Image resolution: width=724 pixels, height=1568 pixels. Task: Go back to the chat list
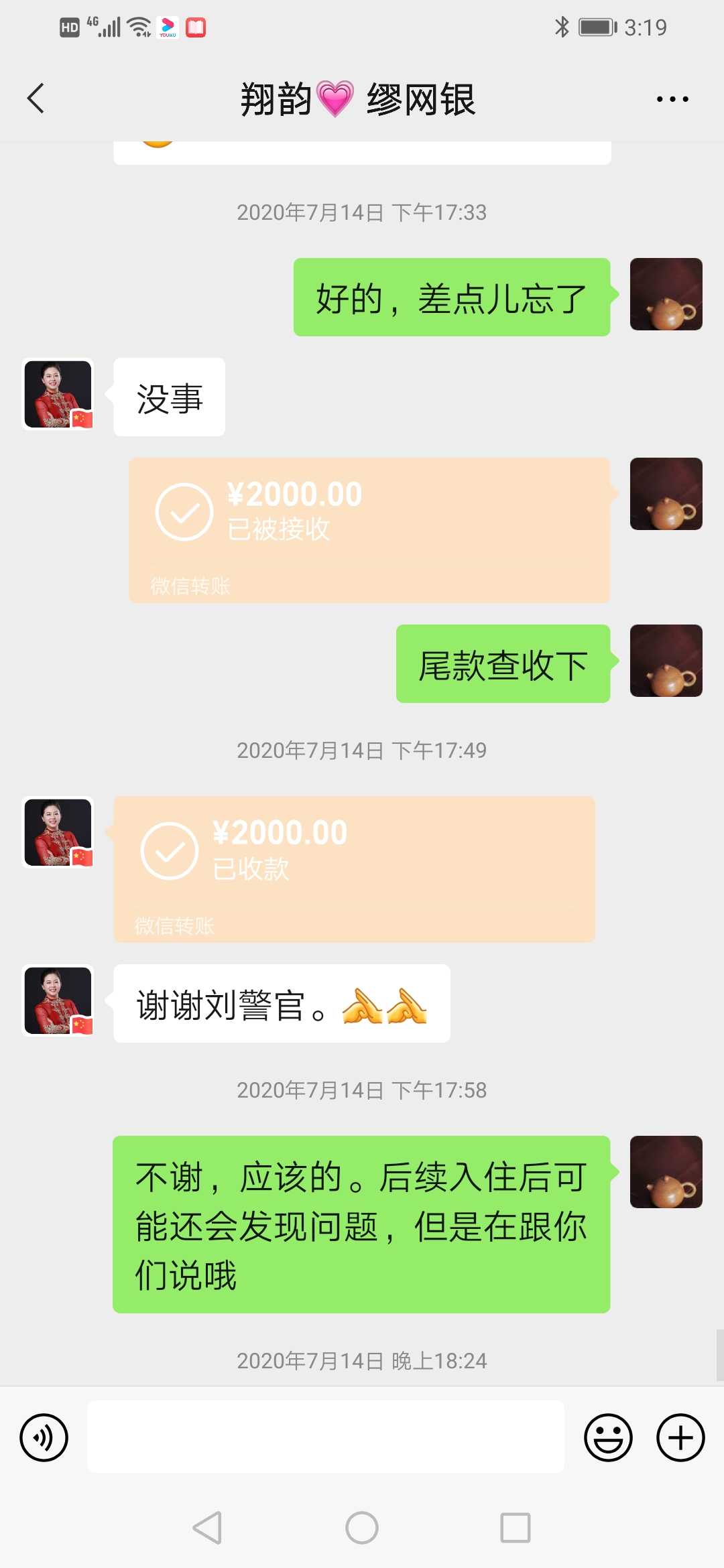[x=36, y=99]
